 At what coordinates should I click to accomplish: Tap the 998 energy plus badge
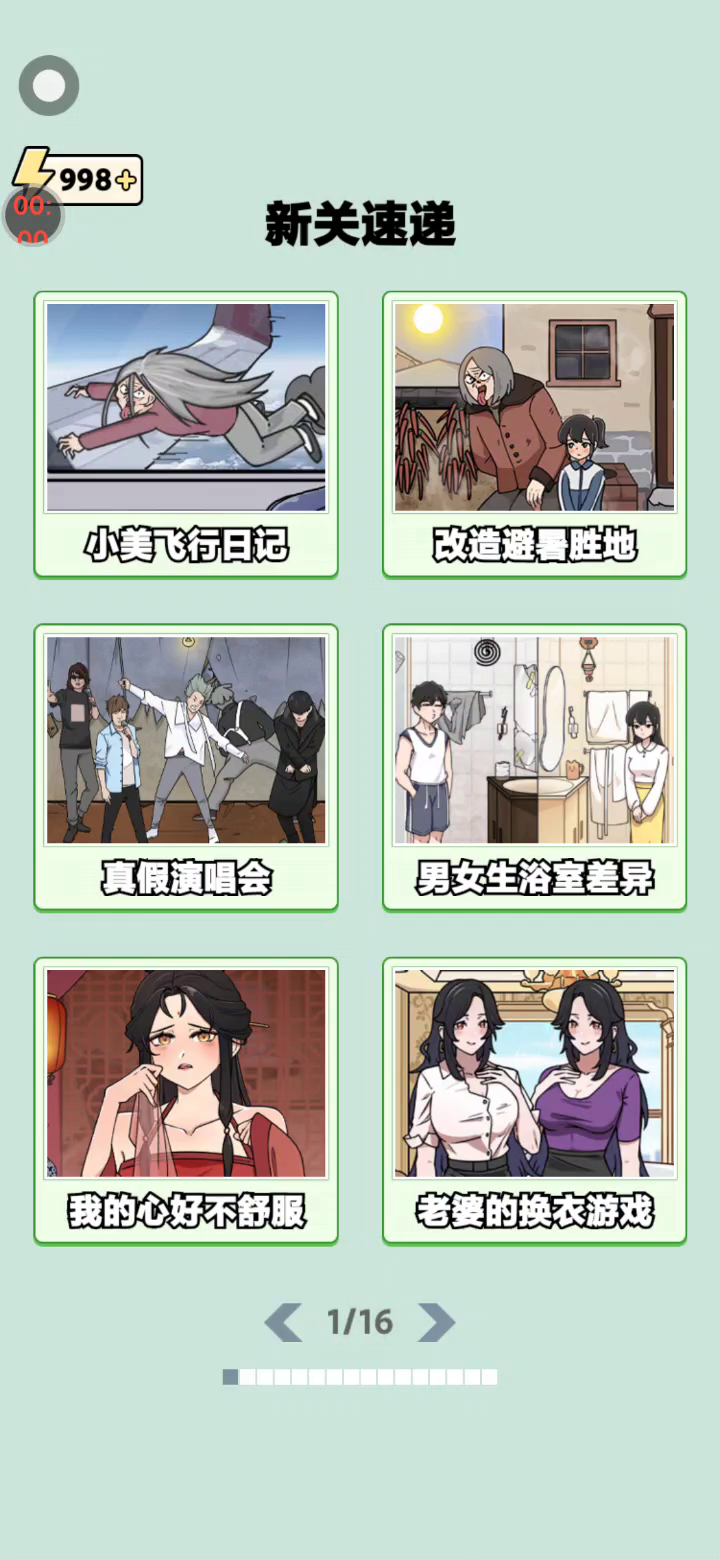point(78,178)
